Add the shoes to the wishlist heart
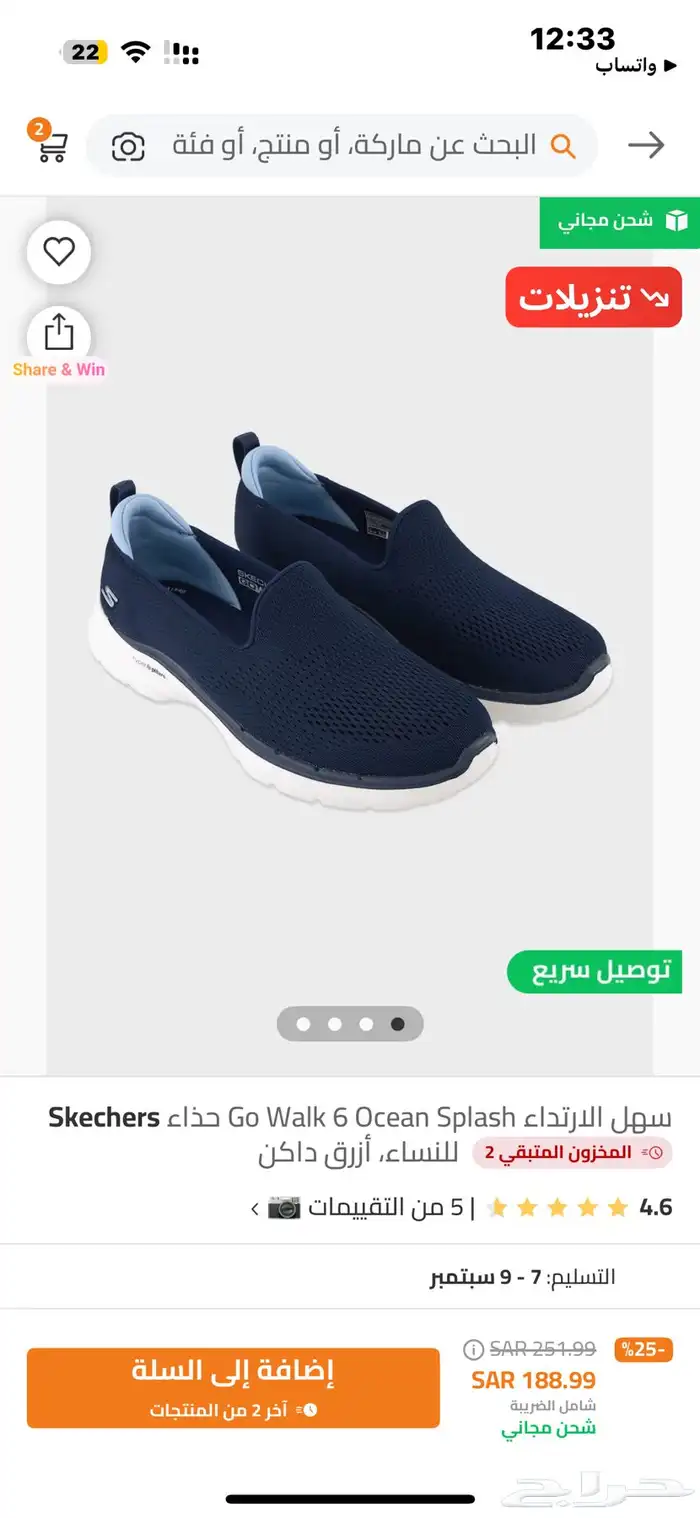This screenshot has height=1518, width=700. [59, 252]
